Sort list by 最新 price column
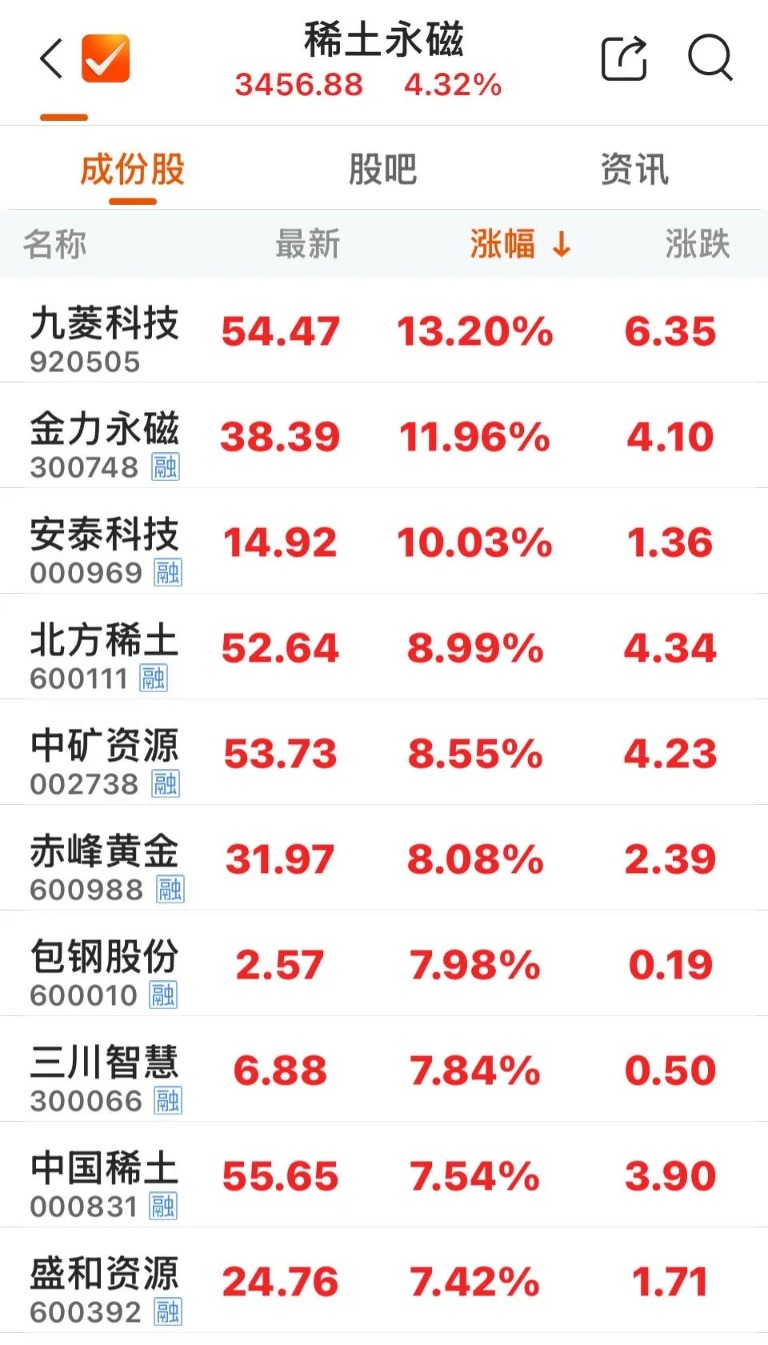Image resolution: width=768 pixels, height=1345 pixels. pos(308,244)
